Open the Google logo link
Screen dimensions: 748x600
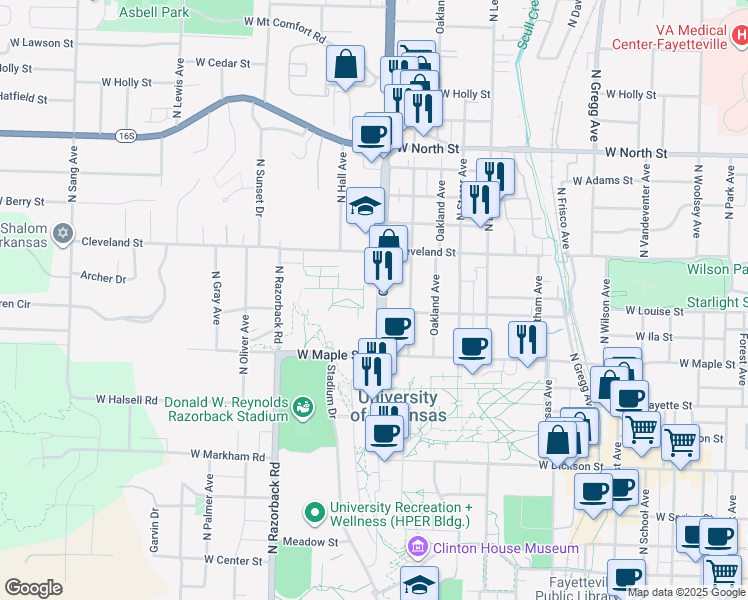tap(33, 588)
